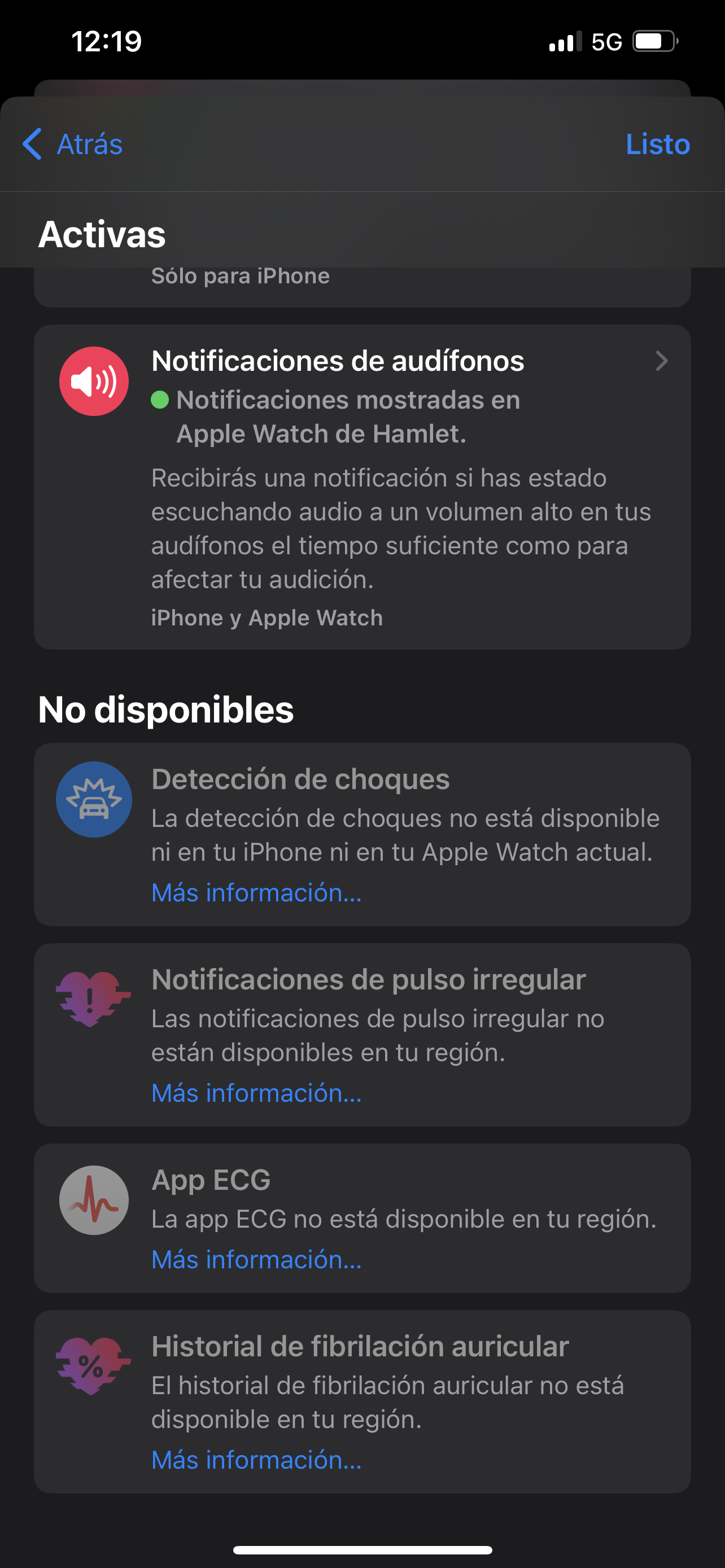View Más información about App ECG
This screenshot has height=1568, width=725.
256,1259
